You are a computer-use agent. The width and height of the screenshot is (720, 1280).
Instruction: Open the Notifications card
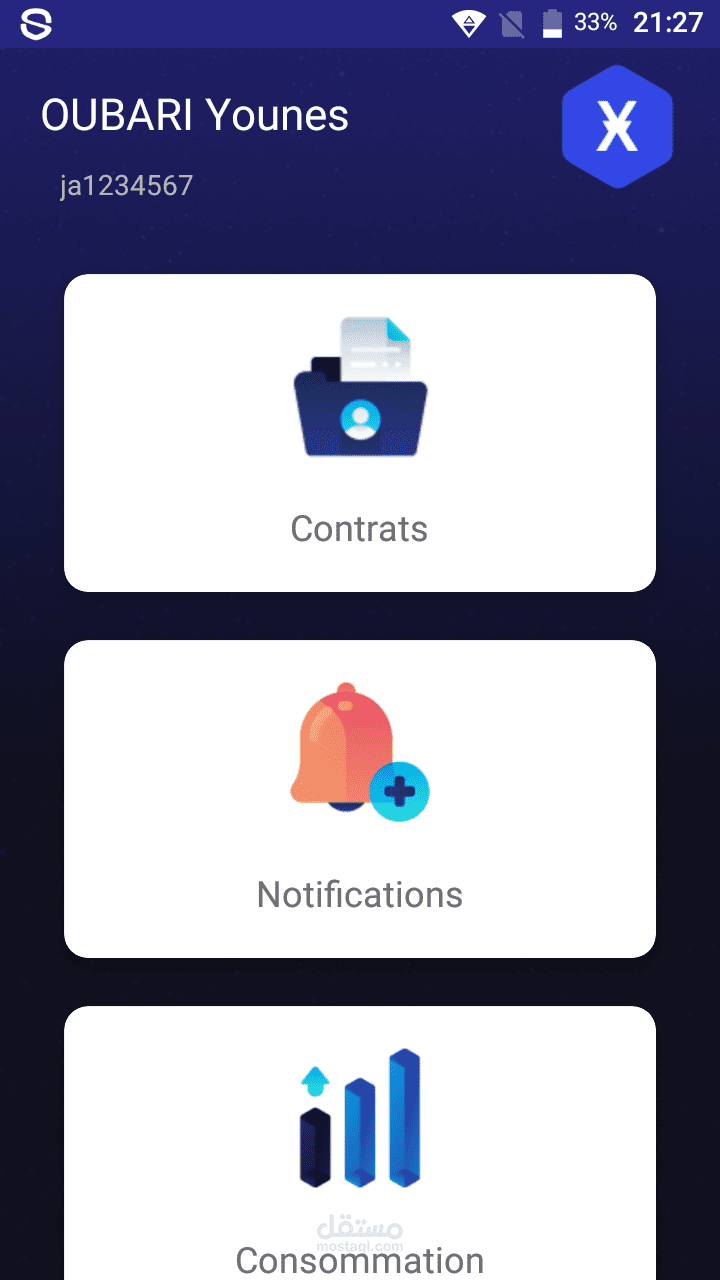[360, 799]
